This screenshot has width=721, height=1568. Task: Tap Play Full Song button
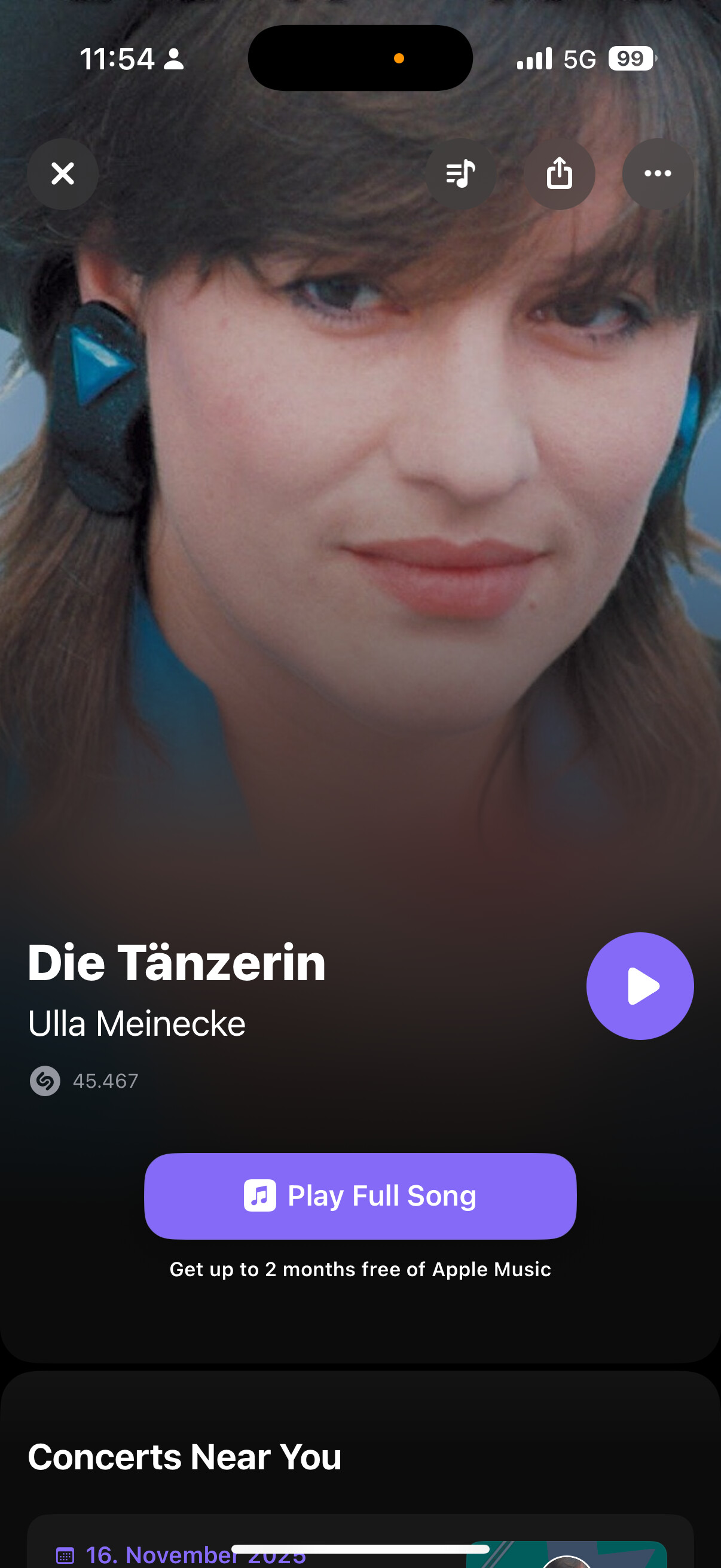pos(360,1195)
